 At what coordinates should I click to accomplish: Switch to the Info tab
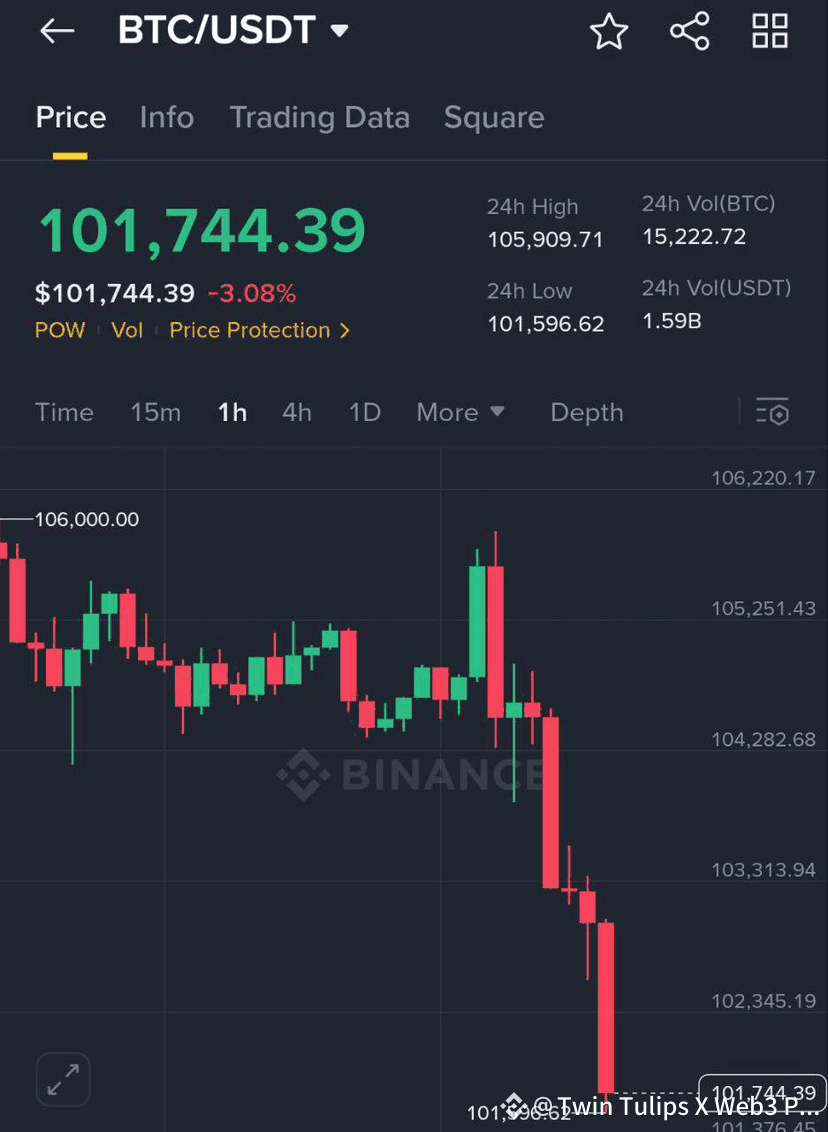(167, 117)
